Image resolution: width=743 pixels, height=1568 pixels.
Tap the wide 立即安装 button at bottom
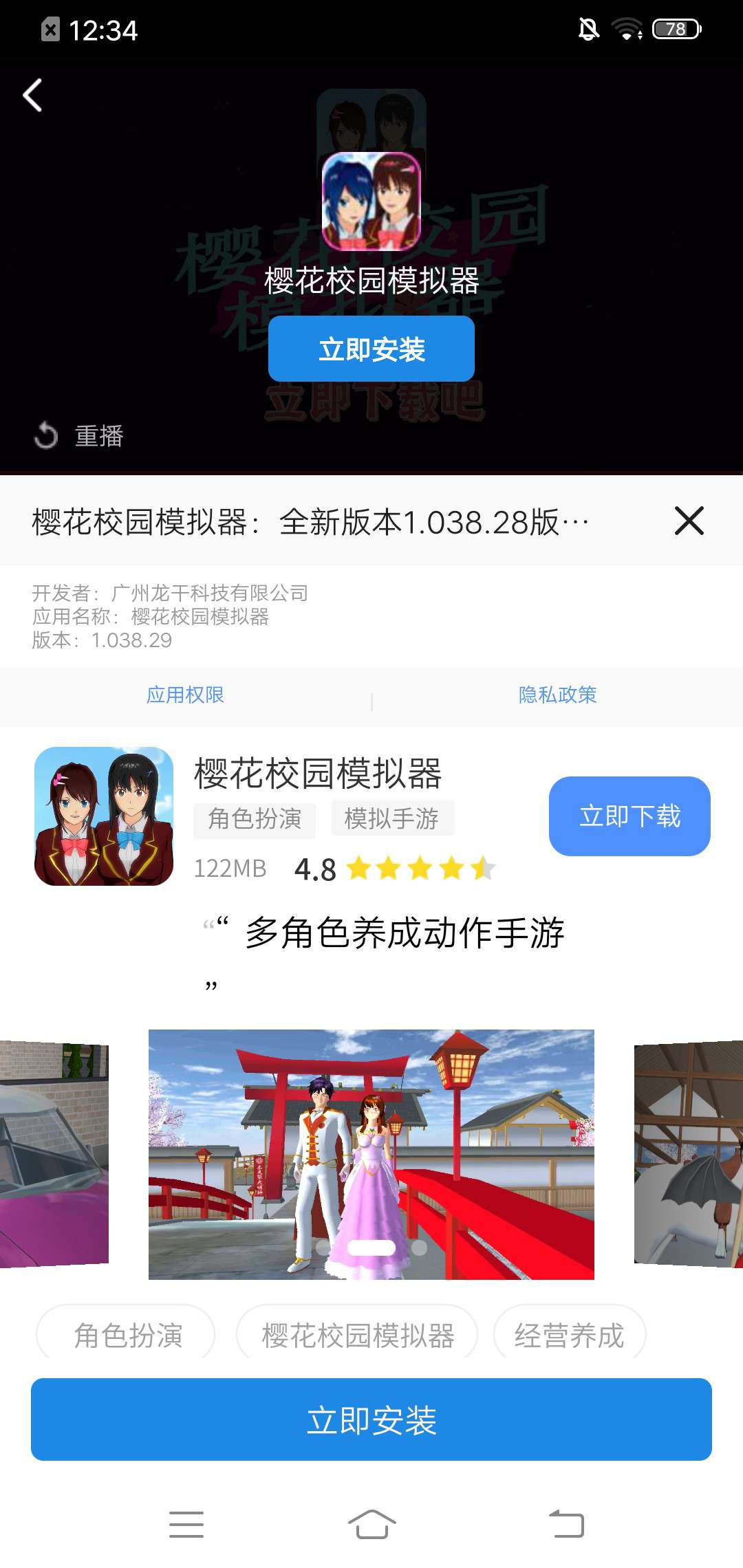click(371, 1419)
